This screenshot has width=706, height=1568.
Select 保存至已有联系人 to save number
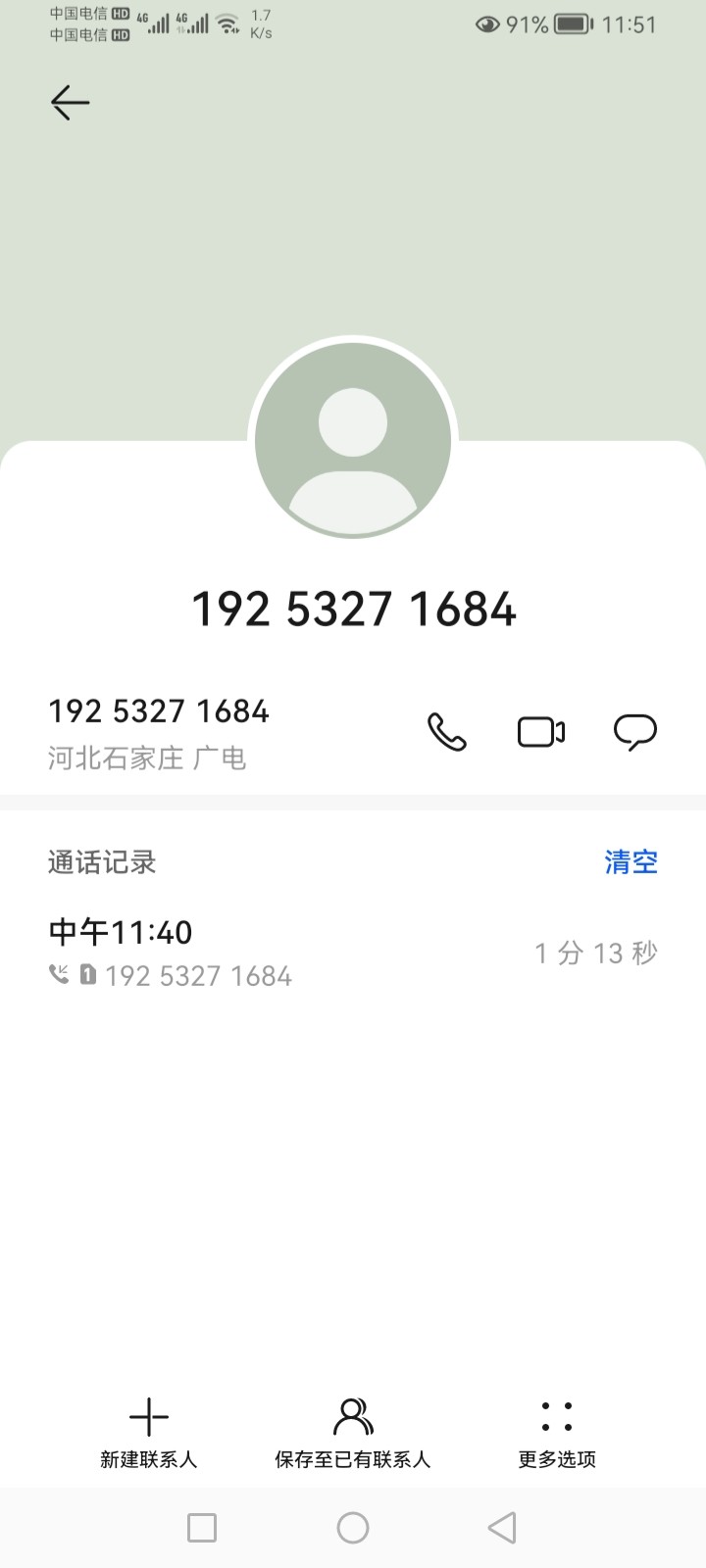(353, 1434)
